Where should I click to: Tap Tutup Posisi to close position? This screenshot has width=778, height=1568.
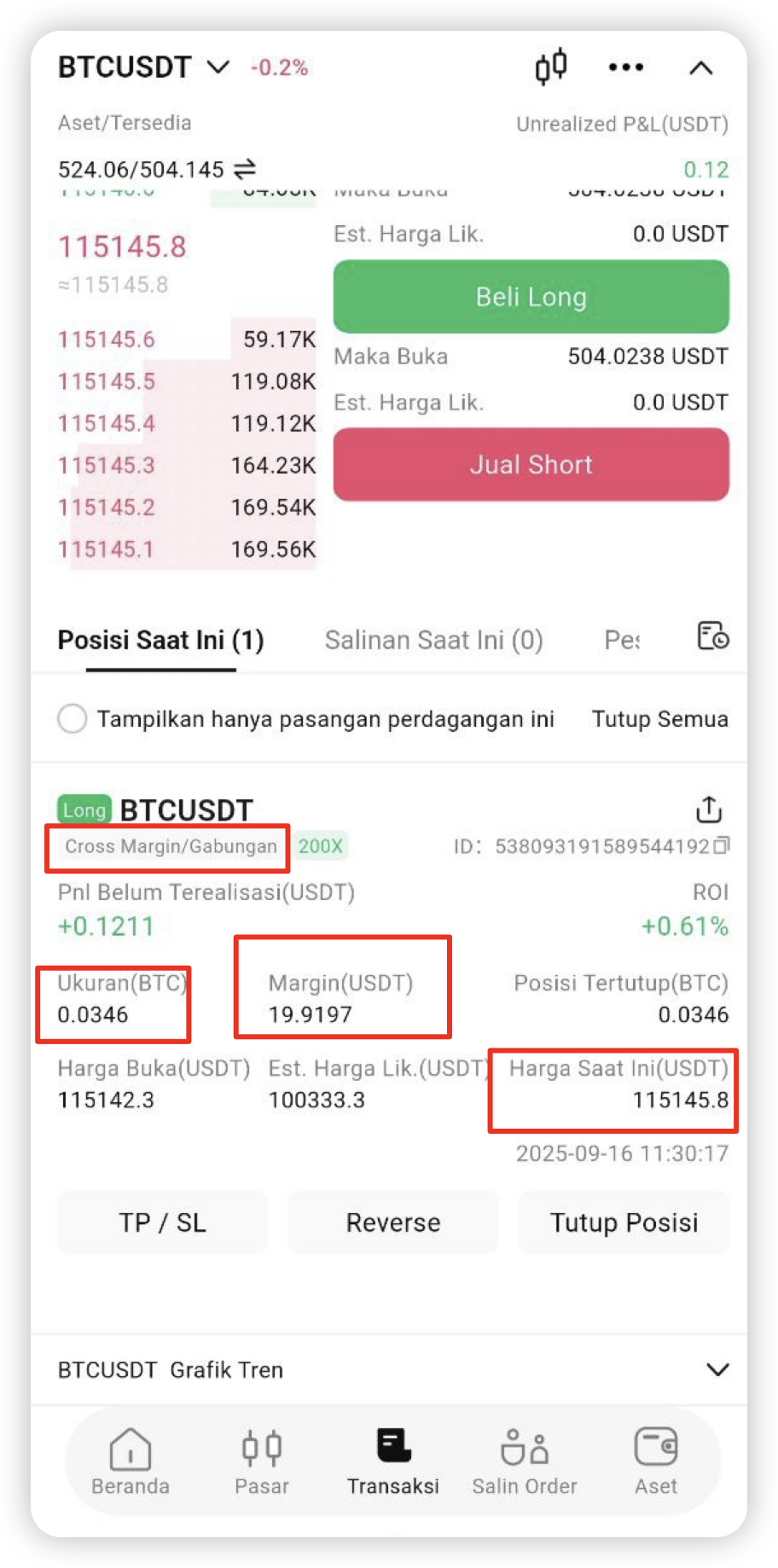point(624,1222)
